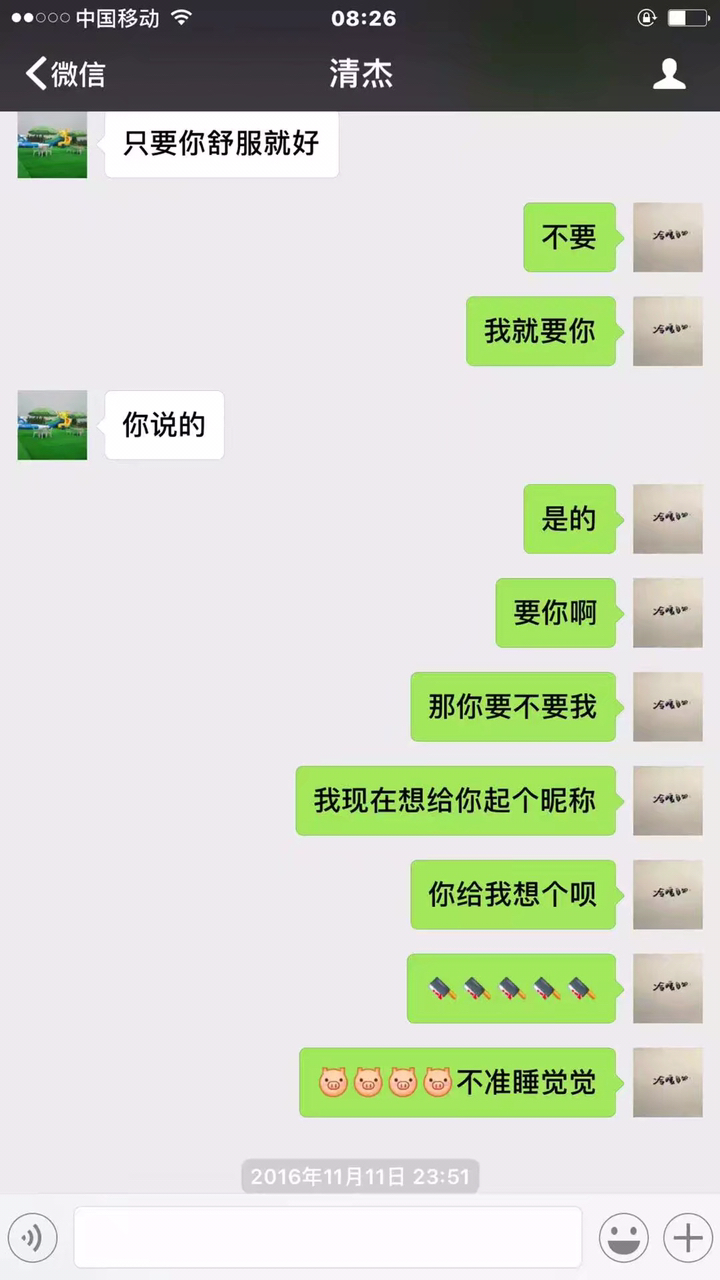Open 清杰's avatar next to 你说的
Screen dimensions: 720x1280
[x=52, y=425]
